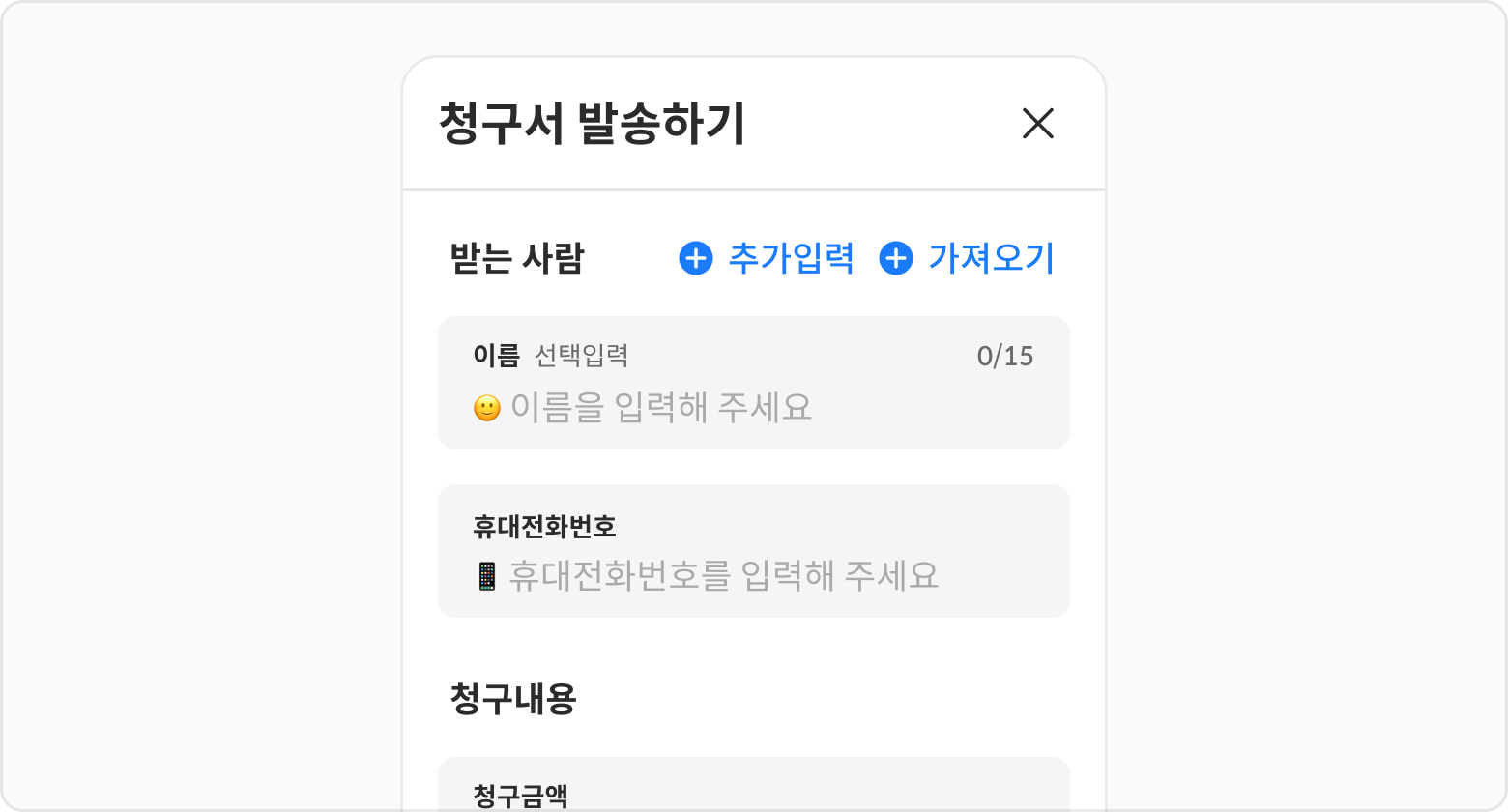1508x812 pixels.
Task: Tap 추가입력 to add a recipient
Action: click(x=767, y=258)
